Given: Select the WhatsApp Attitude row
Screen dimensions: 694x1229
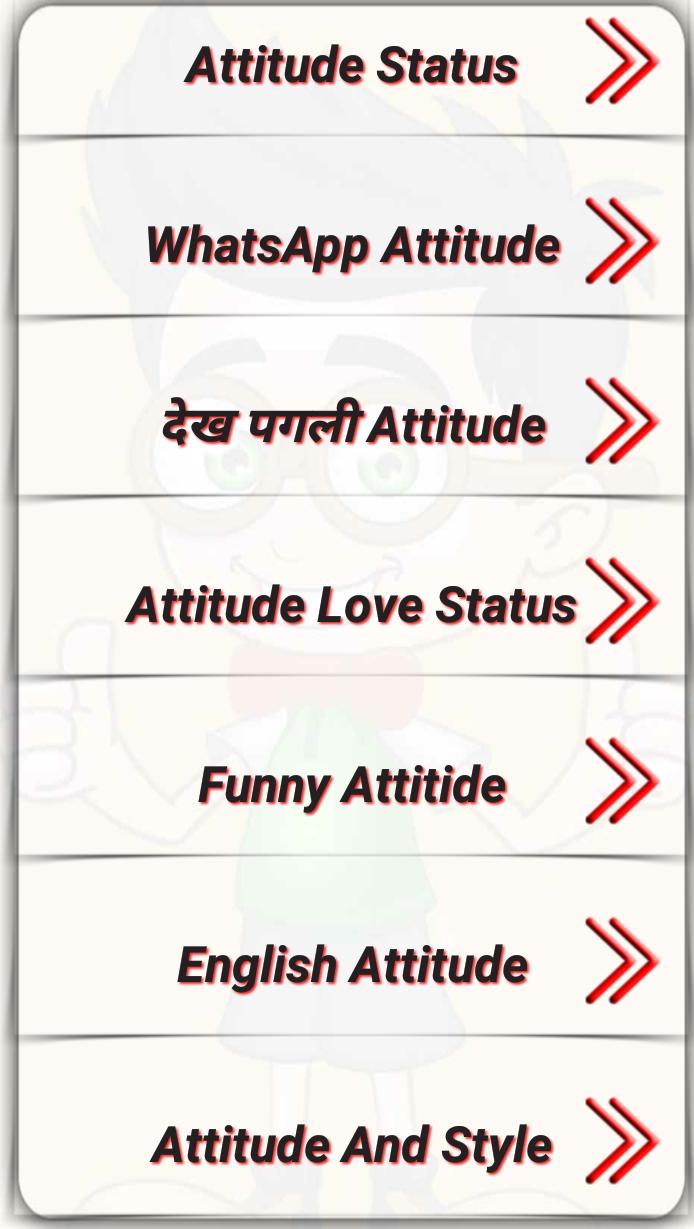Looking at the screenshot, I should click(352, 245).
